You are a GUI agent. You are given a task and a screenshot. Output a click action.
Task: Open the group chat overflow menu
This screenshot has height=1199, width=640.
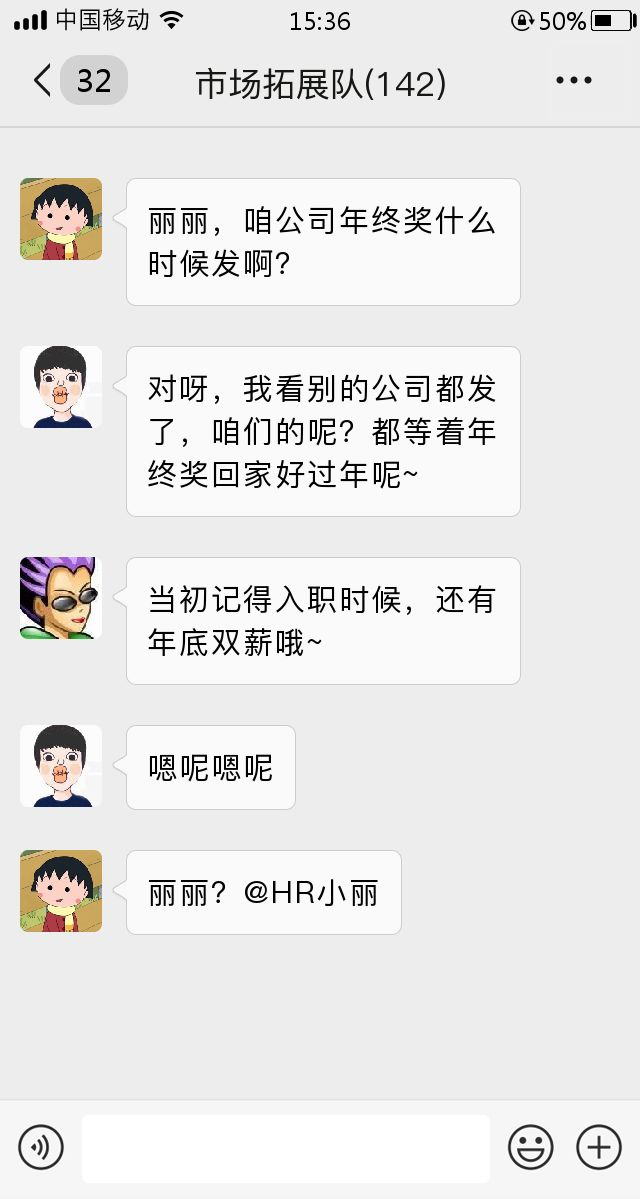pos(574,81)
